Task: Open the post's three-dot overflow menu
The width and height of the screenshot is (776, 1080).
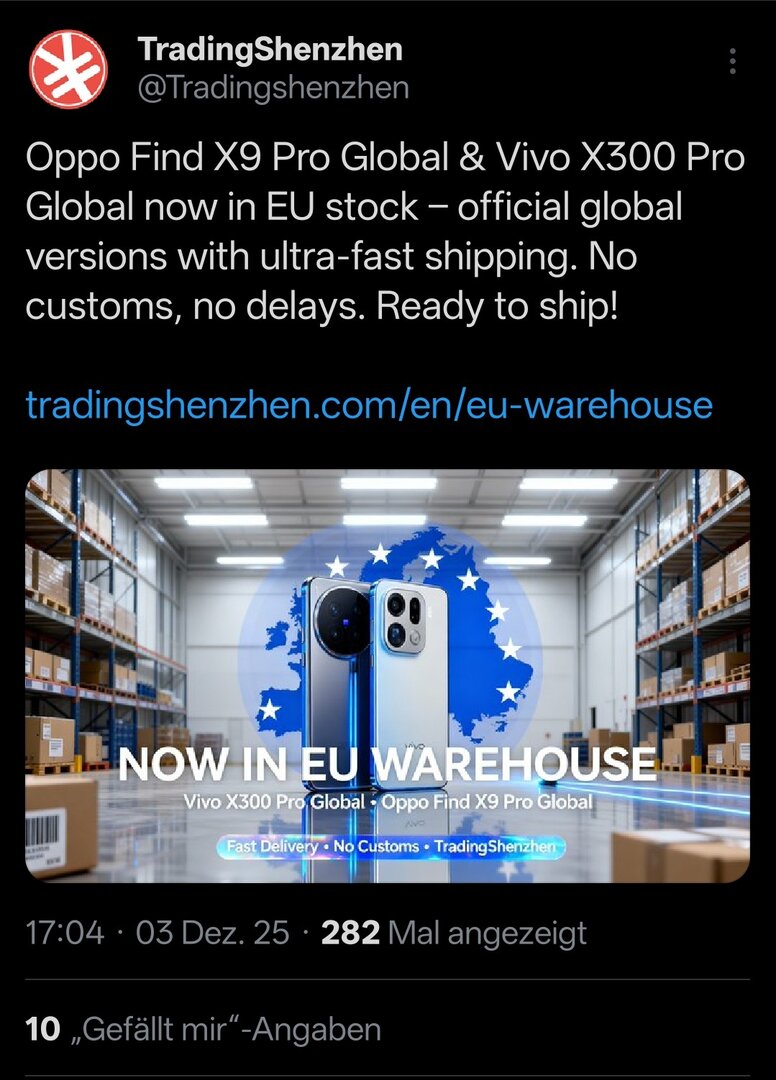Action: [733, 62]
